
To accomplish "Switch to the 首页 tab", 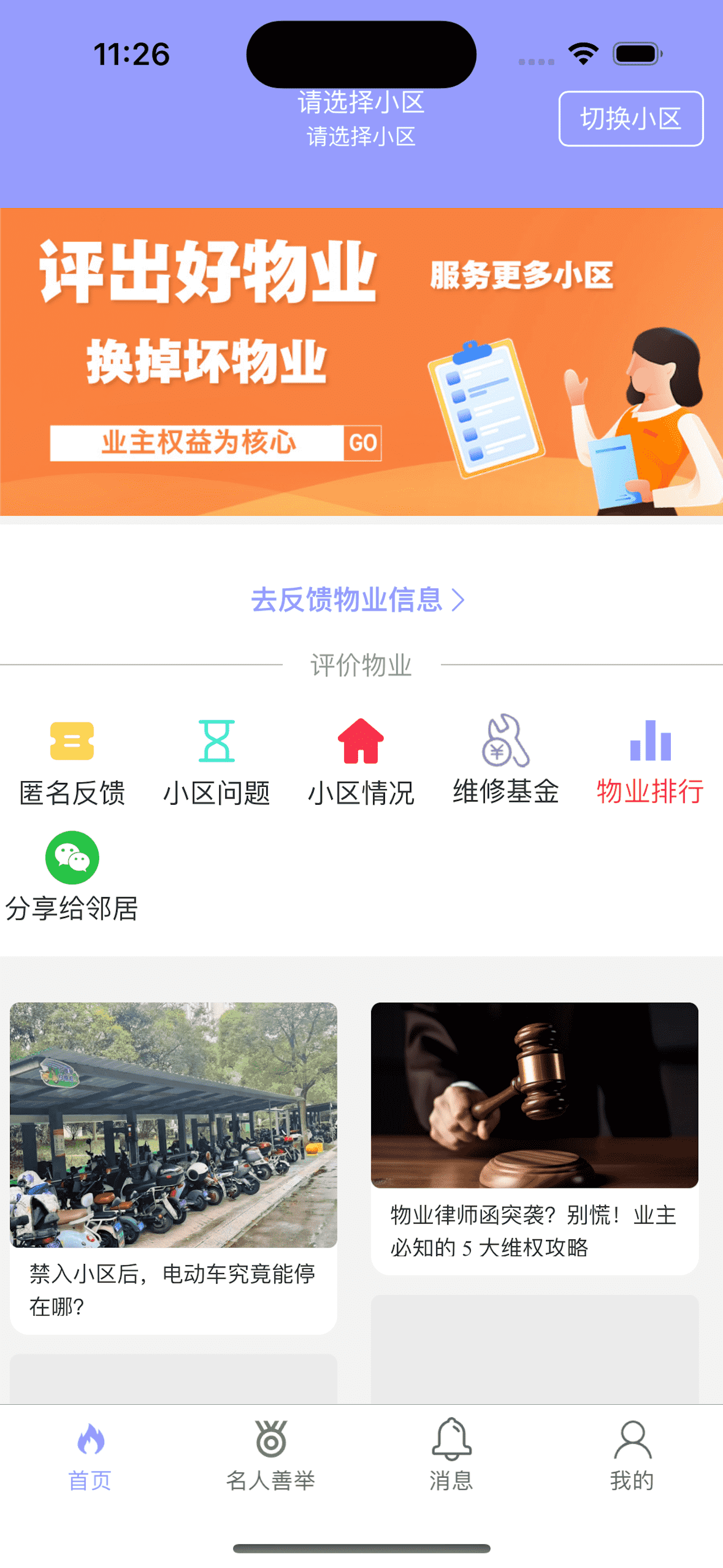I will 90,1455.
